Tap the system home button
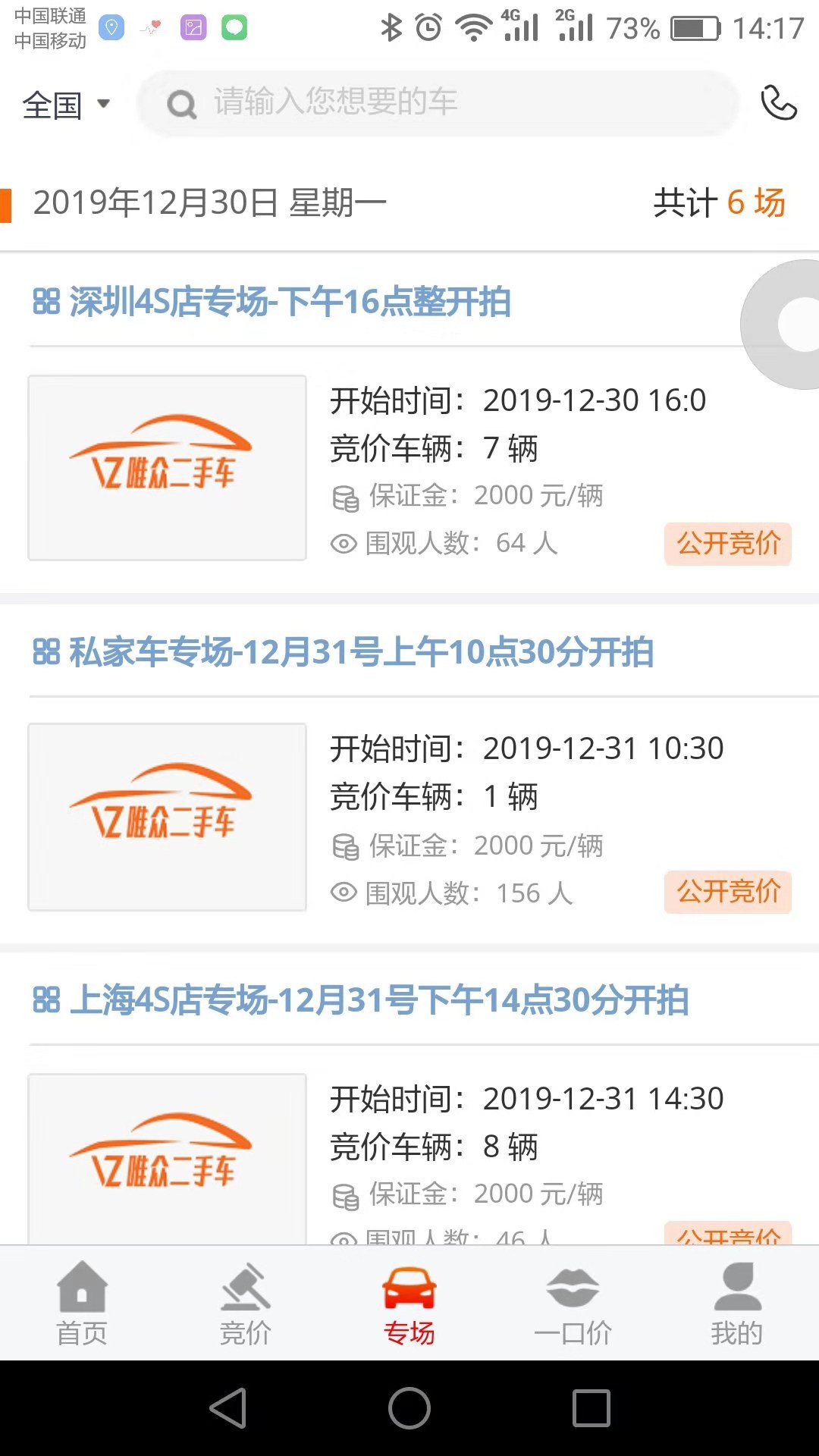Image resolution: width=819 pixels, height=1456 pixels. click(409, 1408)
